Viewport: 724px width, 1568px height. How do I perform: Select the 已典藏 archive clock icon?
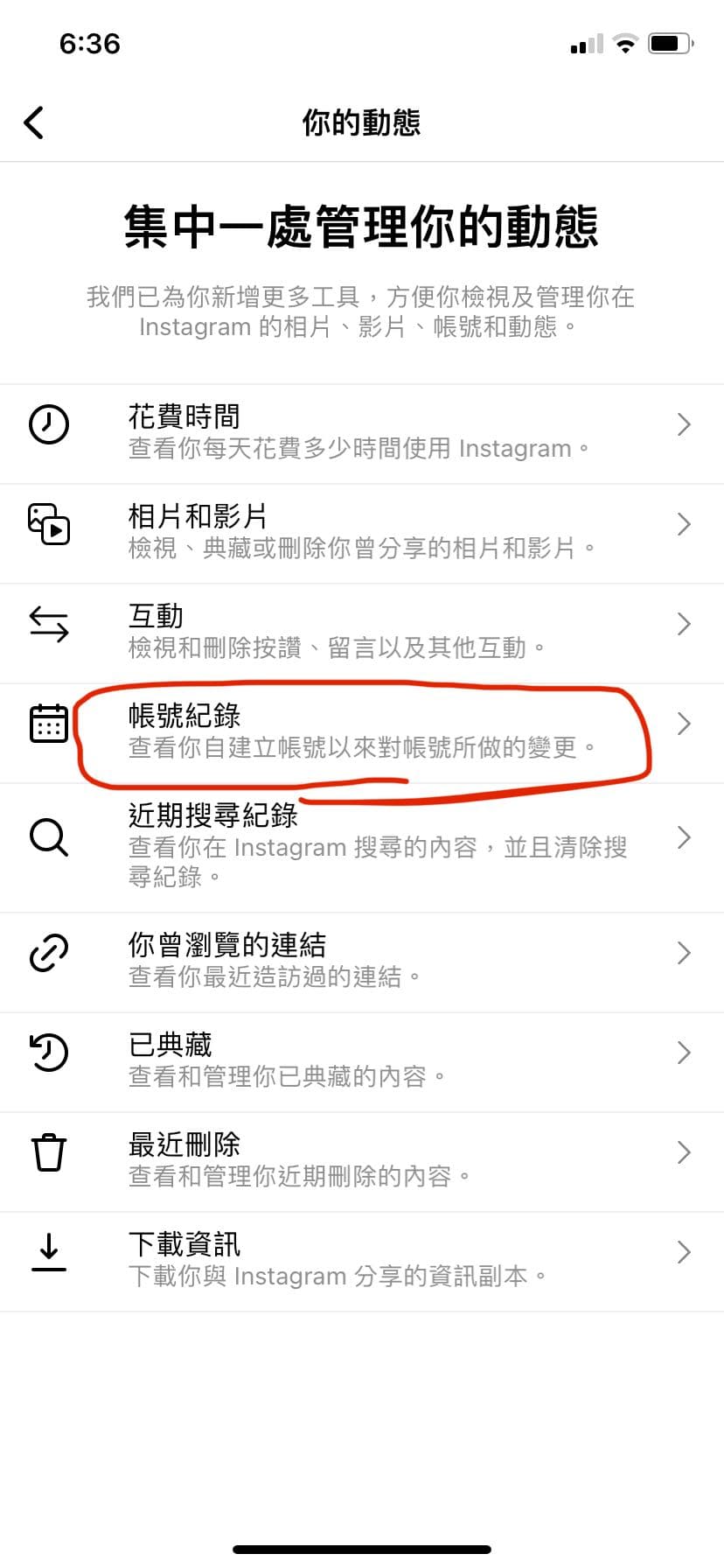click(49, 1053)
